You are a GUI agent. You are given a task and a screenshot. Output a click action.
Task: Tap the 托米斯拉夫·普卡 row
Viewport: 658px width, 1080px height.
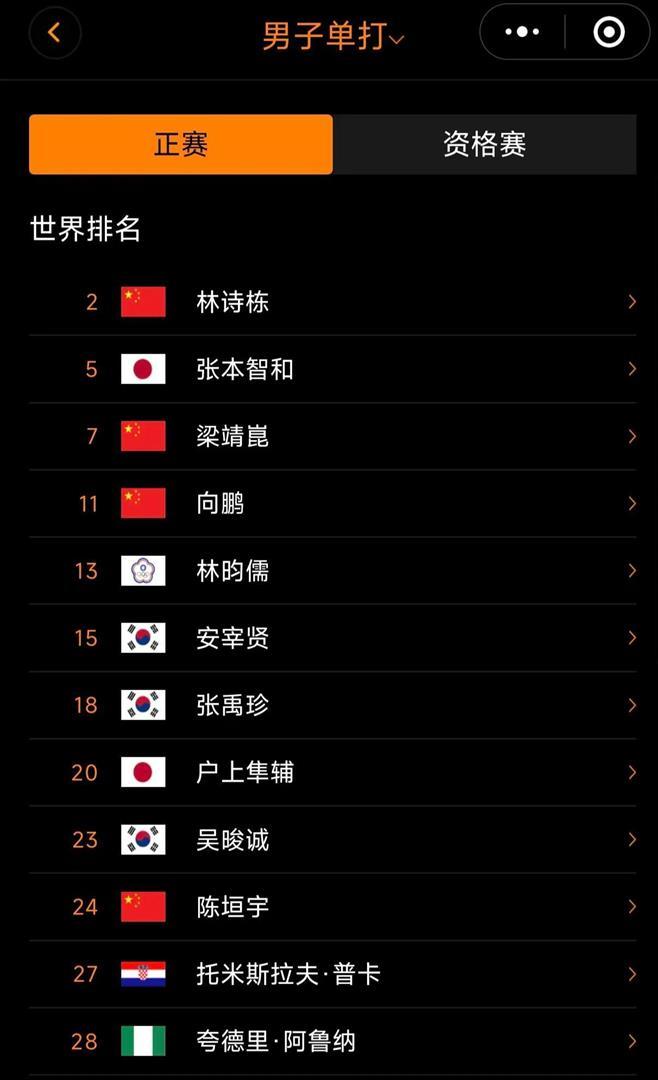332,974
